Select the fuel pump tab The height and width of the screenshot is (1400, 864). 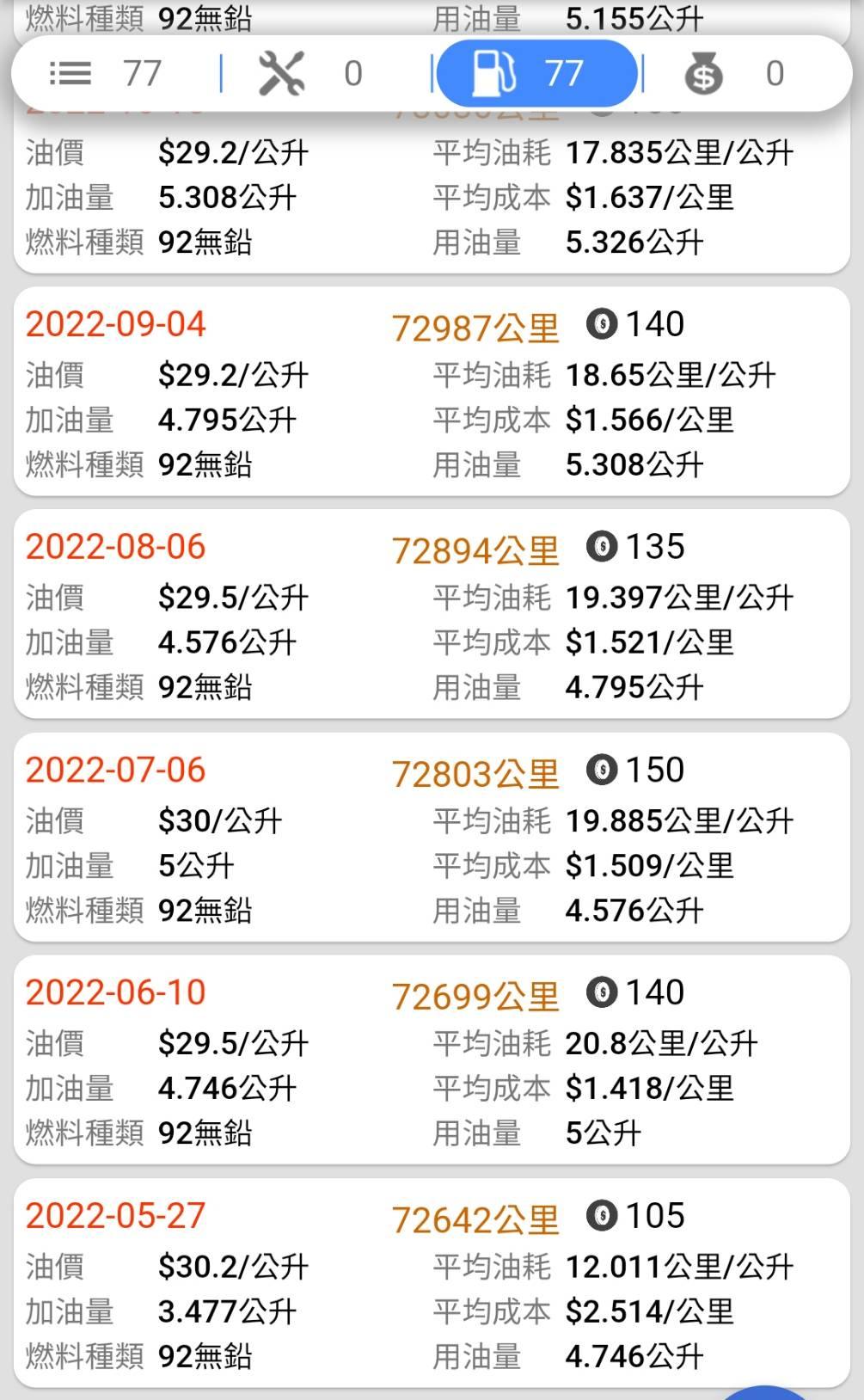point(537,74)
